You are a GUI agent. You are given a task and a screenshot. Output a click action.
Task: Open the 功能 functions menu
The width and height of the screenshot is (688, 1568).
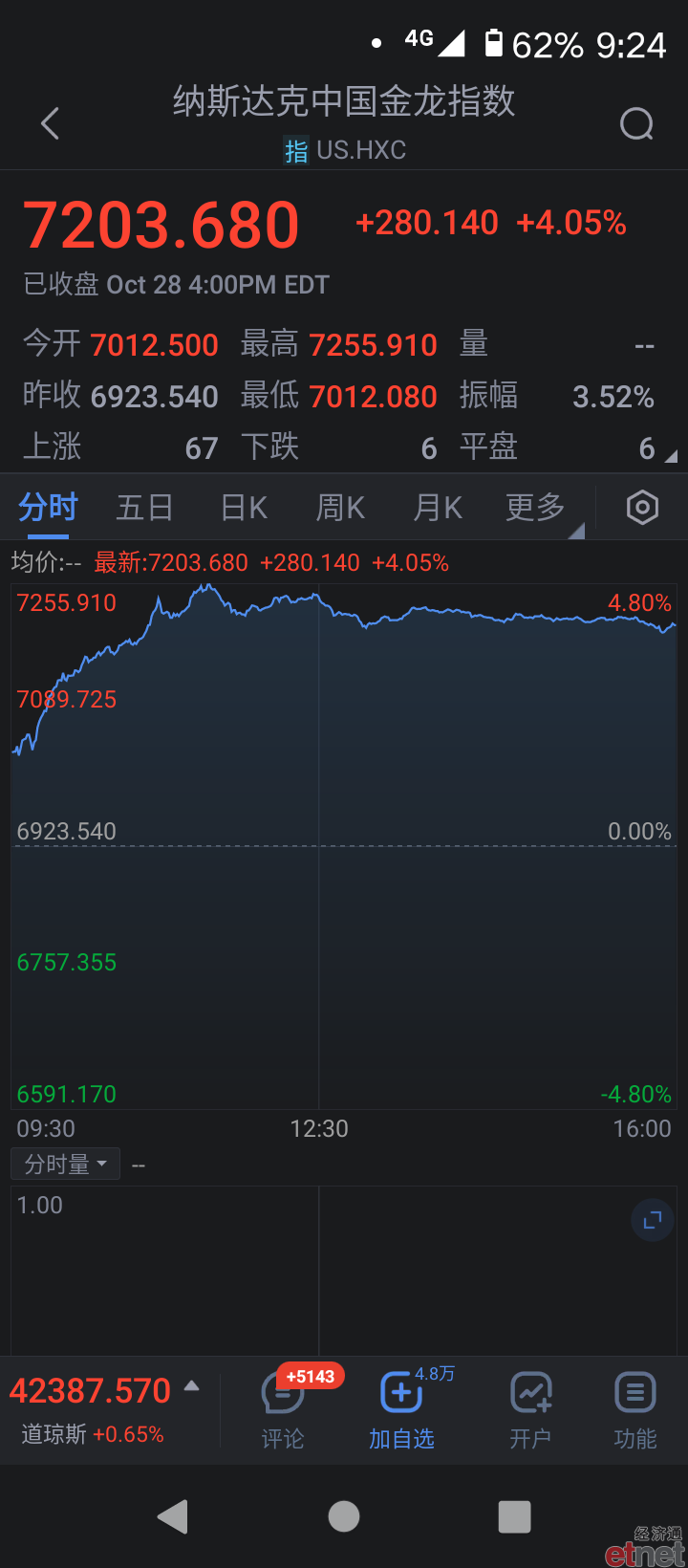[x=635, y=1409]
